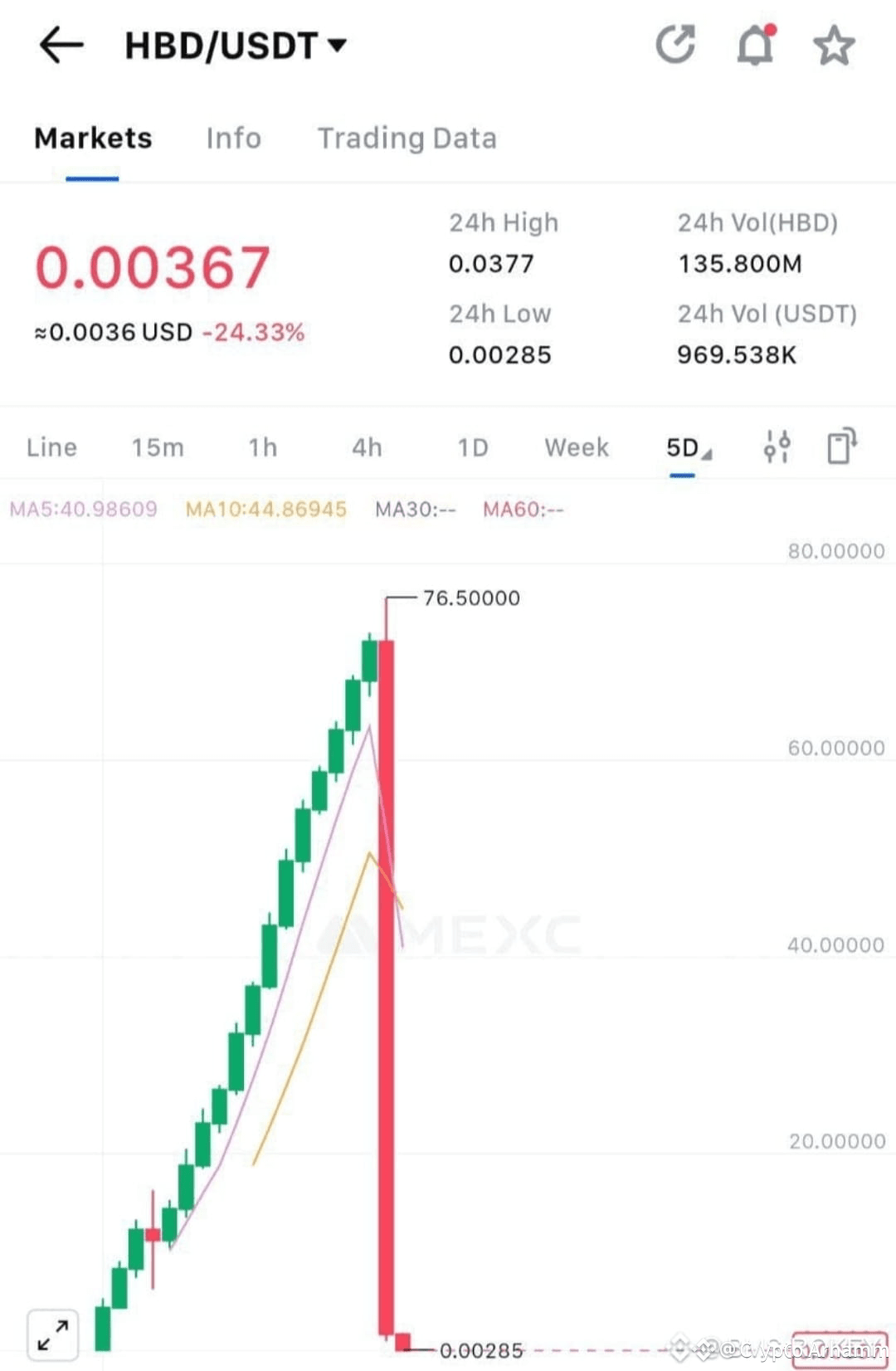Favorite HBD/USDT using the star icon
The height and width of the screenshot is (1371, 896).
834,46
